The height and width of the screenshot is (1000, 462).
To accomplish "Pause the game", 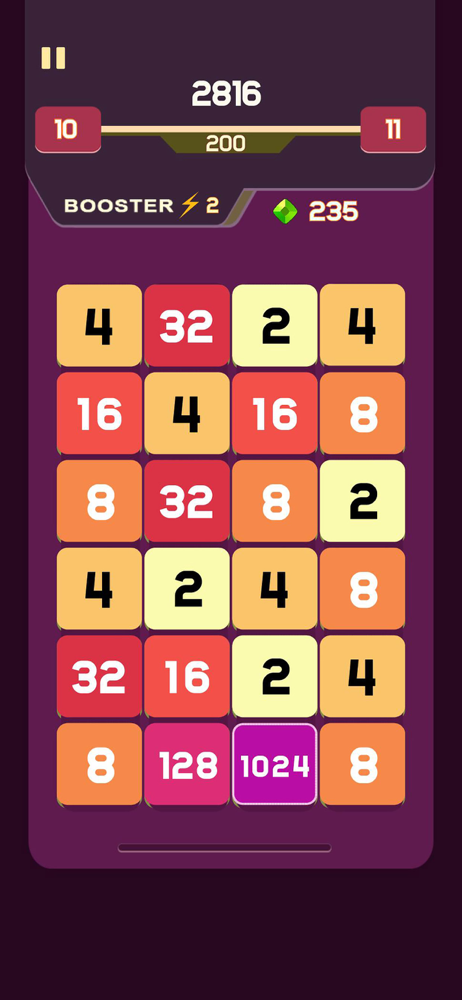I will pyautogui.click(x=54, y=58).
